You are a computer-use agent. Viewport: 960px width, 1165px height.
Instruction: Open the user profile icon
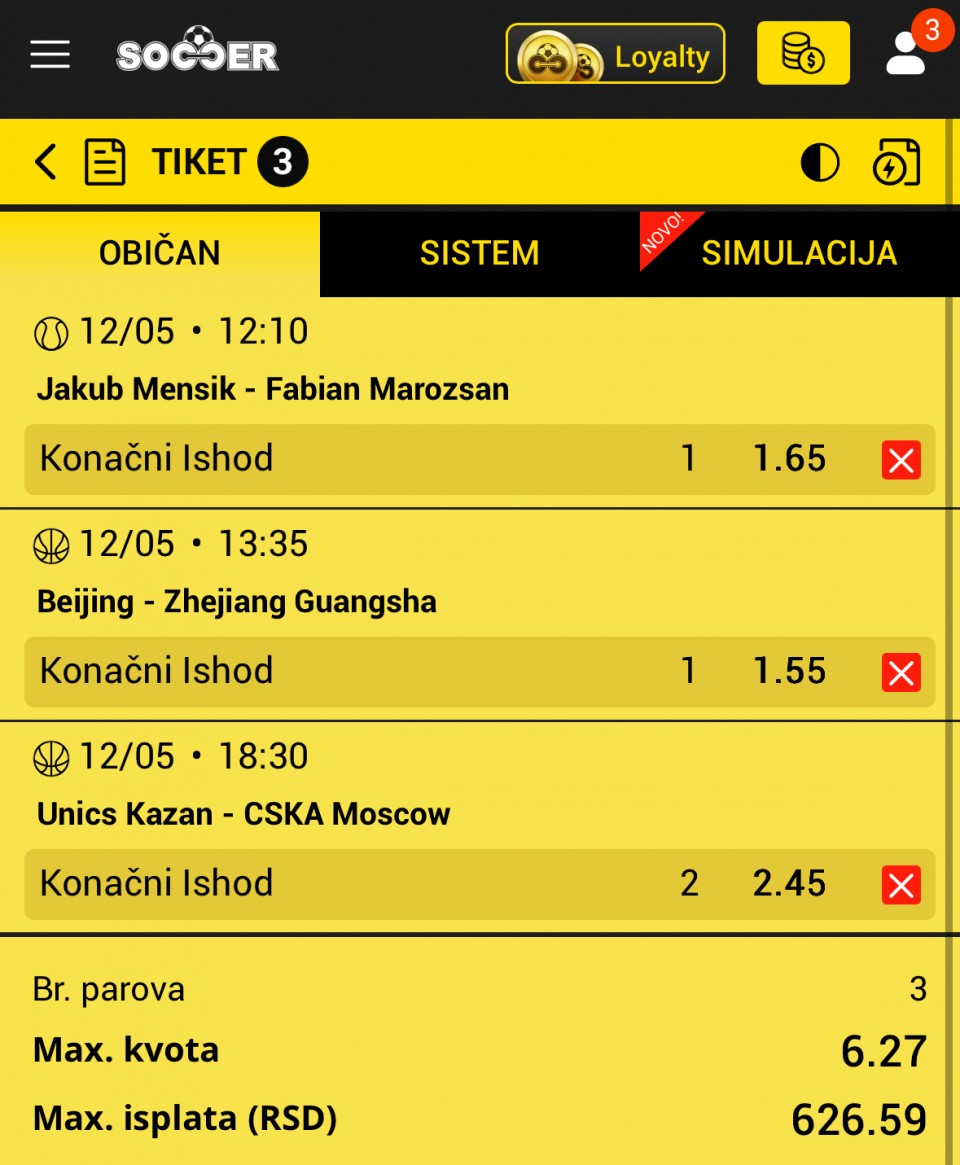(x=906, y=54)
